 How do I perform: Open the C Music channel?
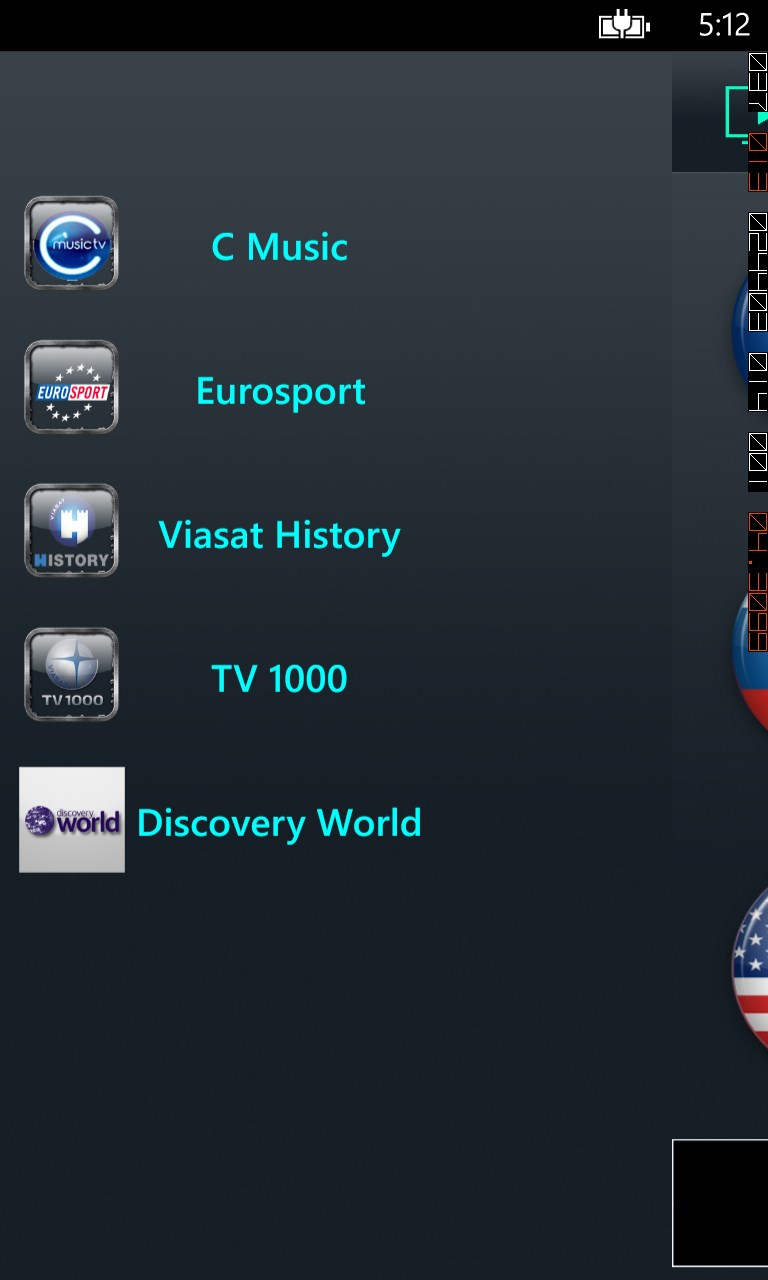(x=279, y=246)
